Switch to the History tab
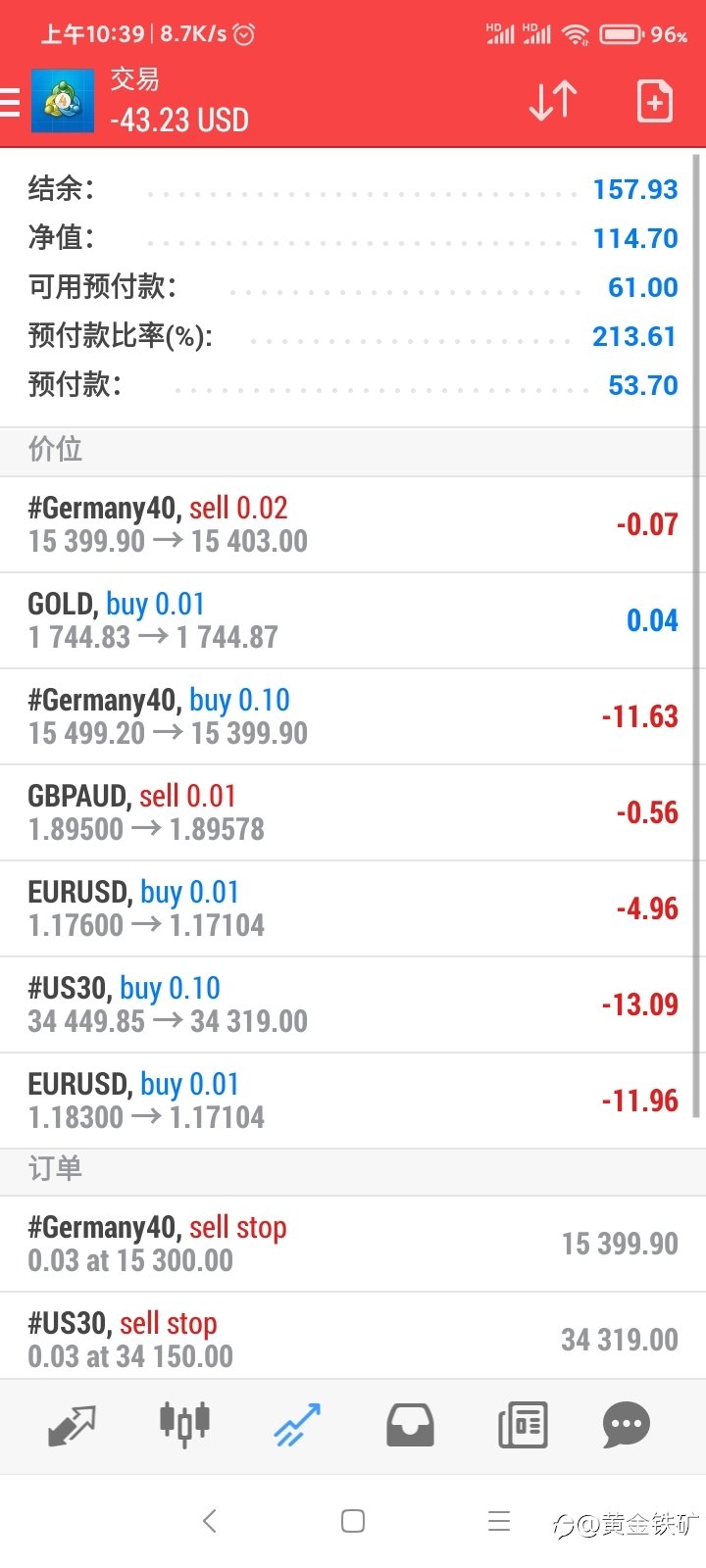 click(410, 1425)
